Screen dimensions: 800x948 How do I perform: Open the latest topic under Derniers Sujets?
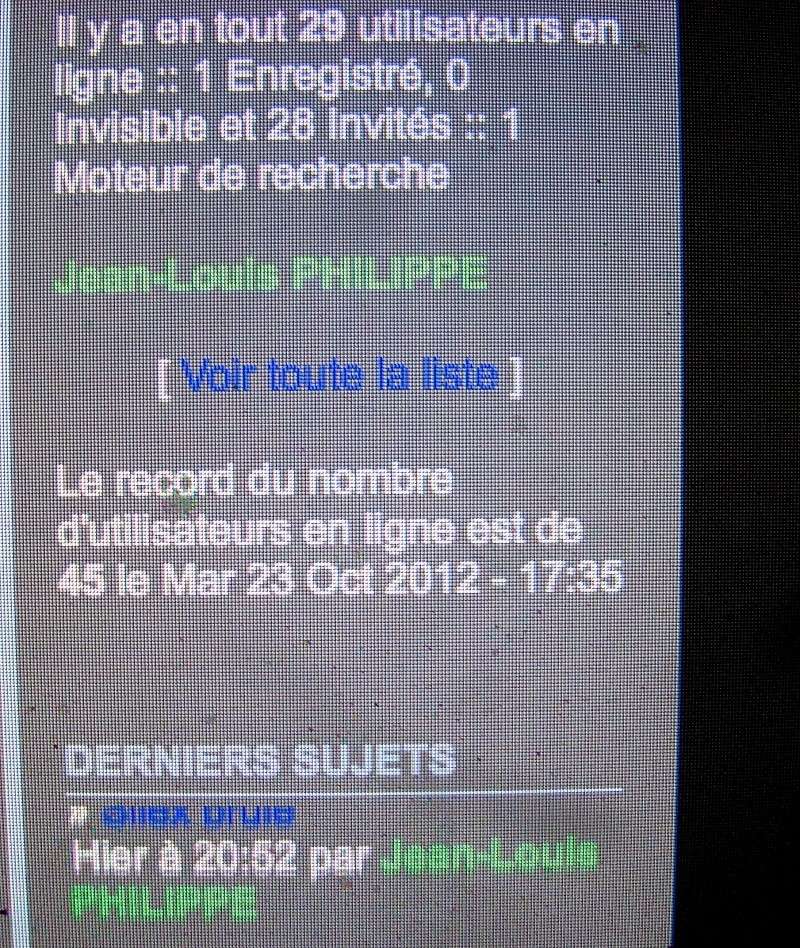click(x=198, y=814)
